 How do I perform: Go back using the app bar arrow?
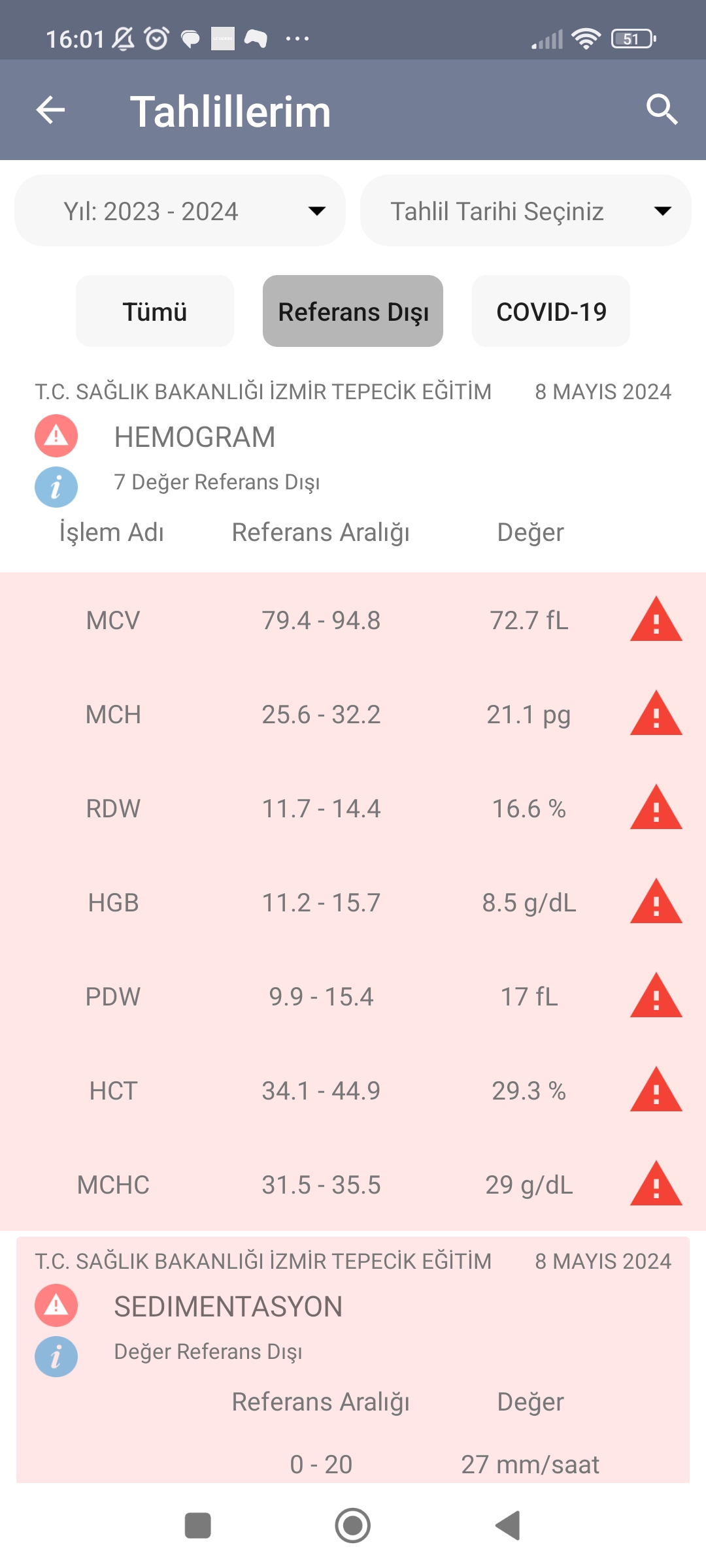pyautogui.click(x=50, y=110)
